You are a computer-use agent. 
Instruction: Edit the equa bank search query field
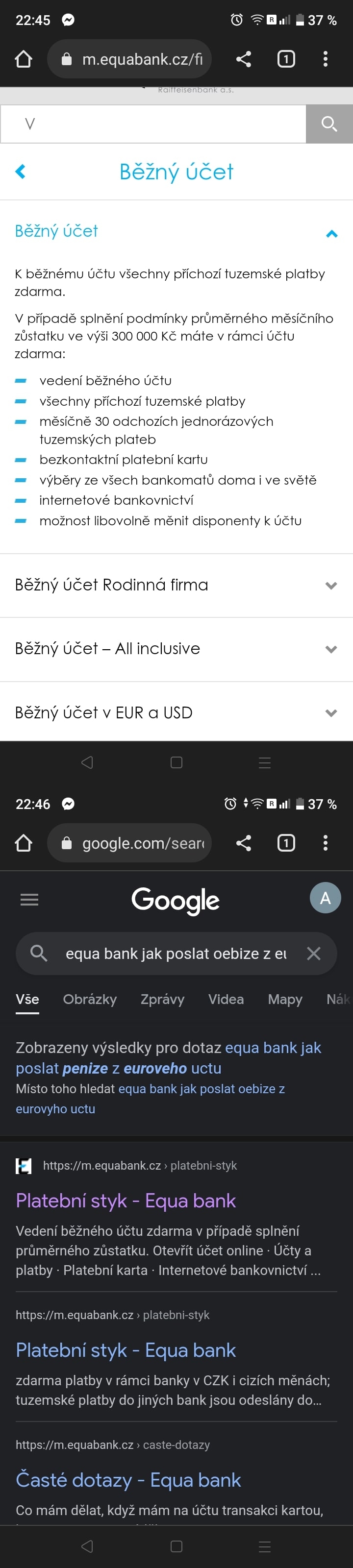176,953
